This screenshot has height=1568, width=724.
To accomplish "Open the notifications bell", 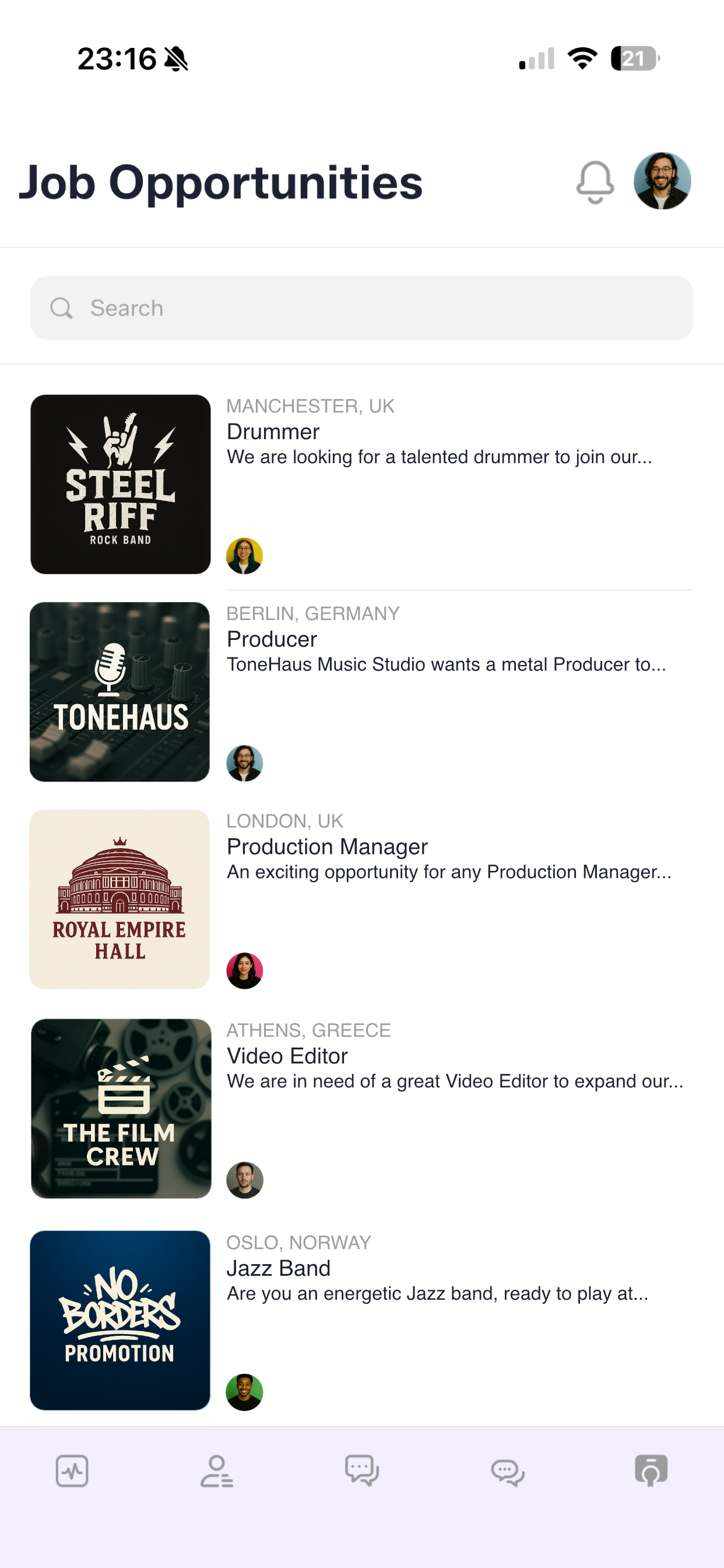I will [x=595, y=181].
